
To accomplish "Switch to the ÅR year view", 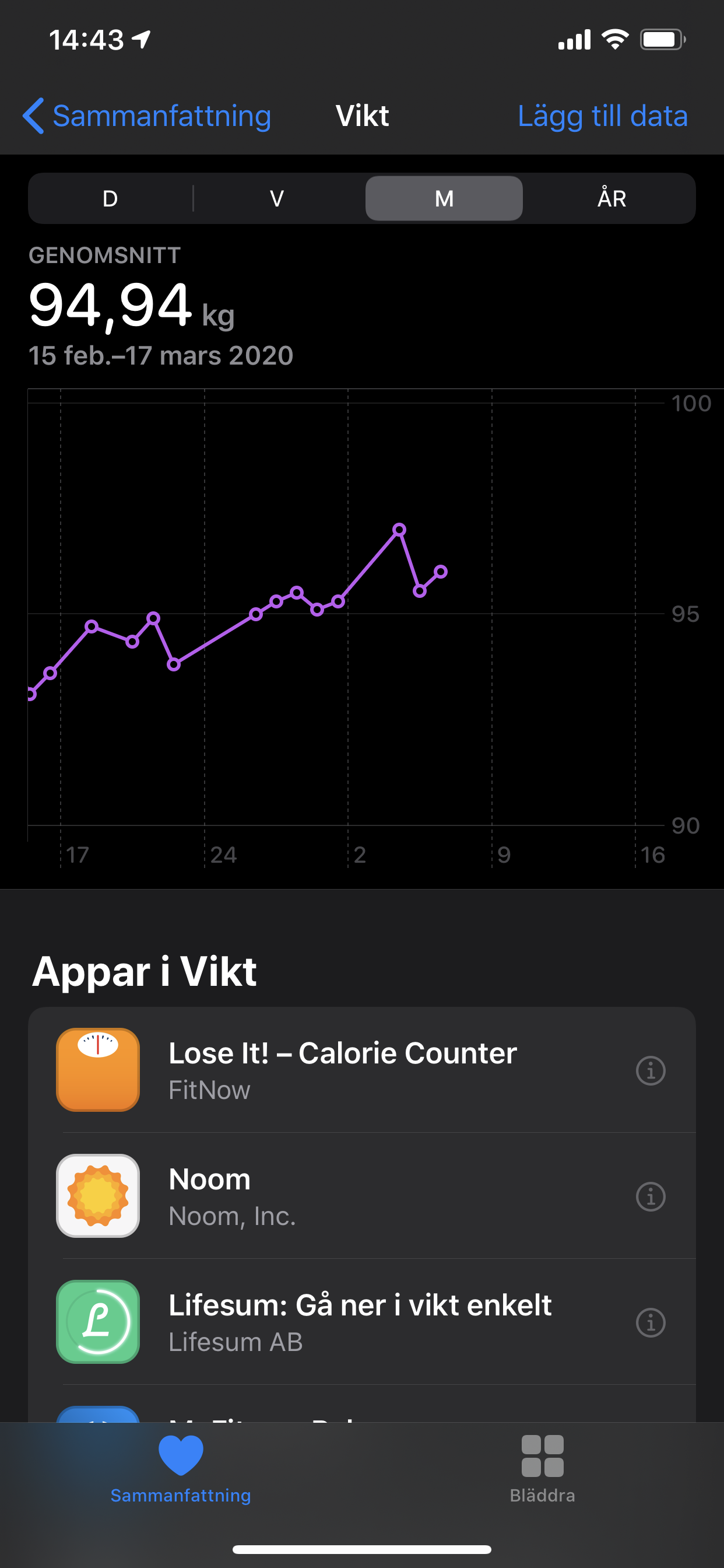I will point(611,198).
